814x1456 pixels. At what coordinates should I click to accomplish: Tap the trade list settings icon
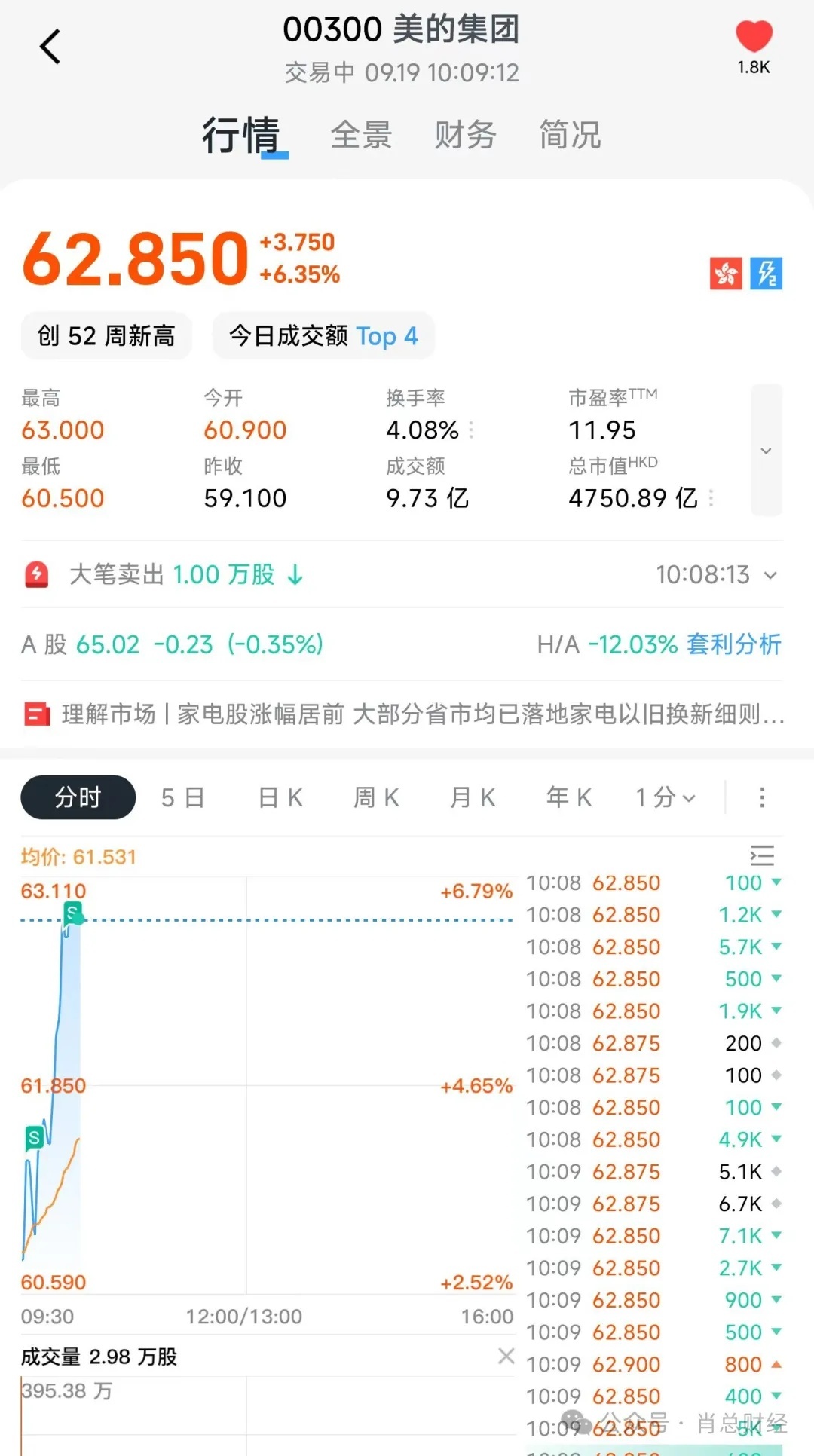click(x=762, y=855)
